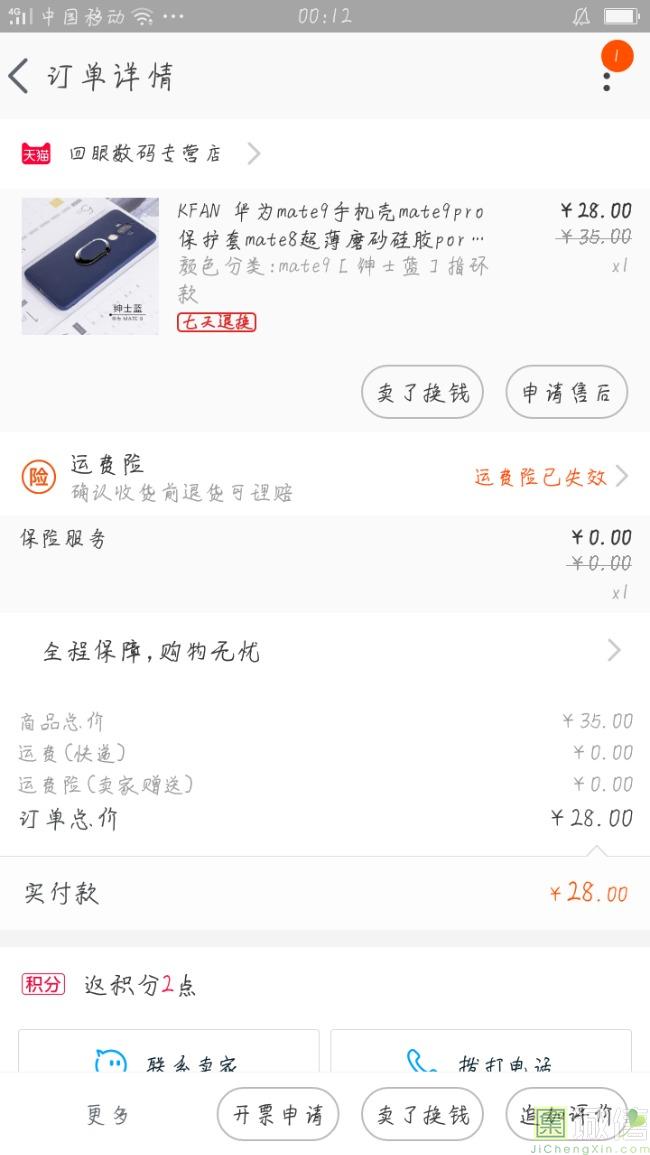Tap 申请售后 for this item

point(566,393)
